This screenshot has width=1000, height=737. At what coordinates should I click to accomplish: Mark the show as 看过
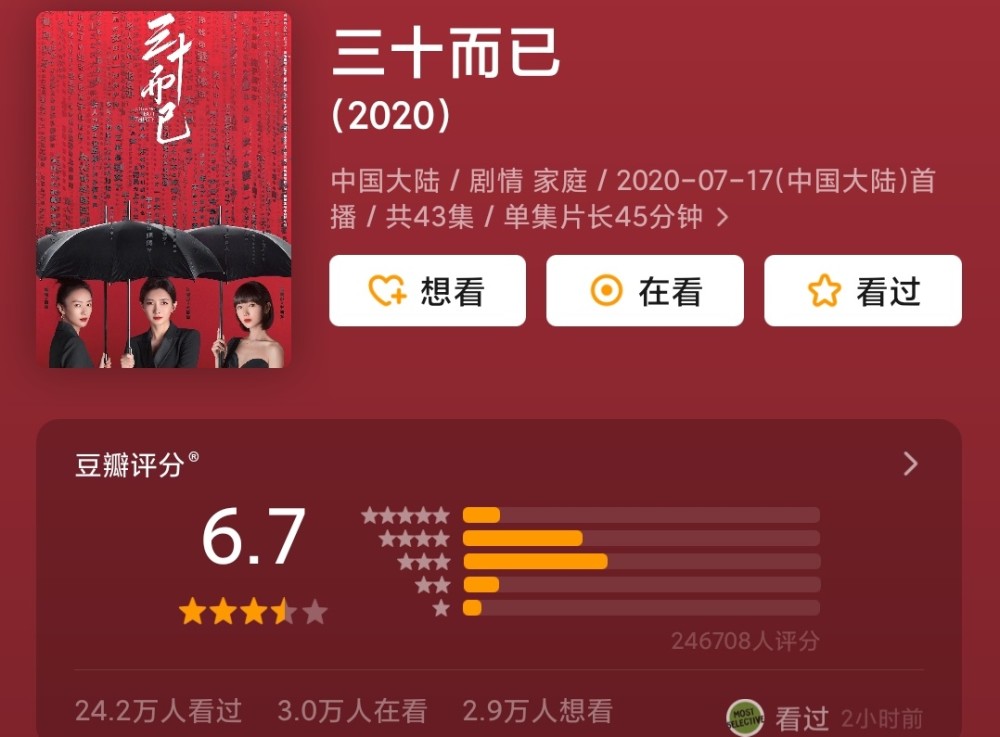click(x=862, y=291)
